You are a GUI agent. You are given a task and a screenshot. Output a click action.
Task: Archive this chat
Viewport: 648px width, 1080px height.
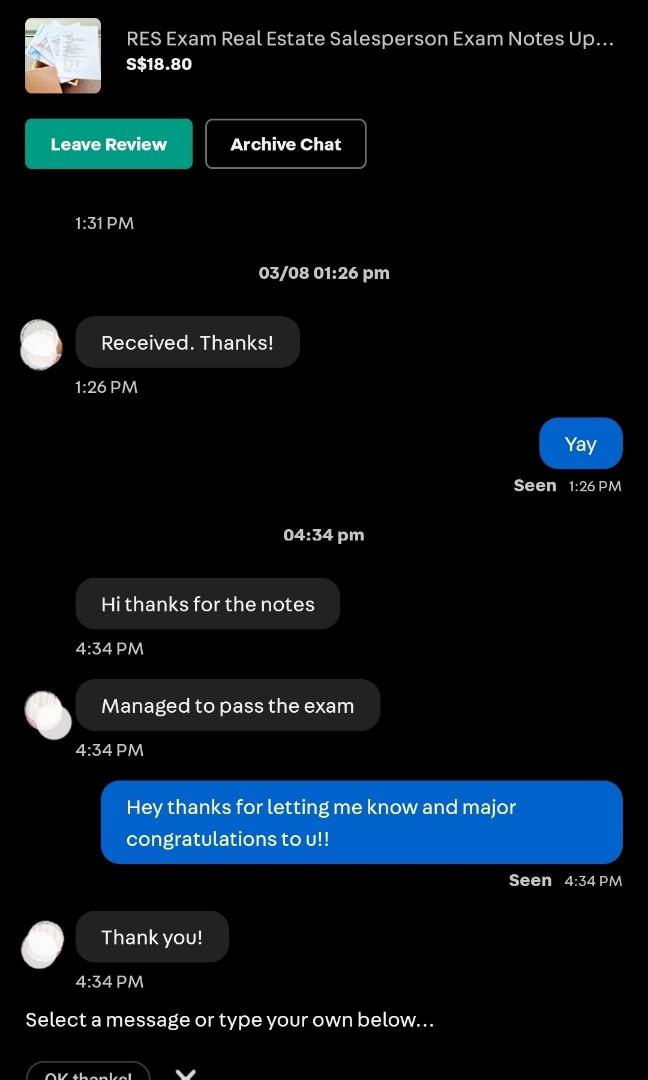click(285, 144)
